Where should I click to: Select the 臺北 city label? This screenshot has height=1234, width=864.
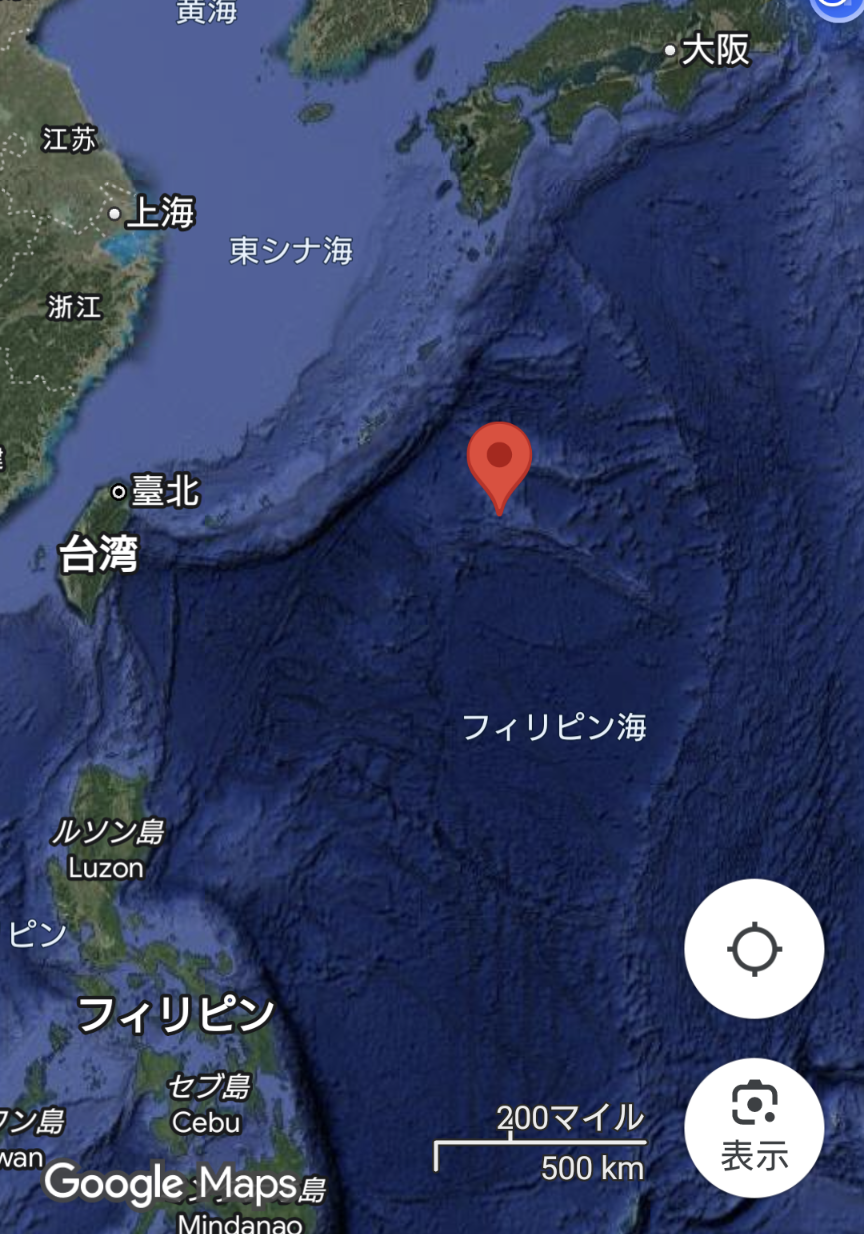pyautogui.click(x=163, y=491)
